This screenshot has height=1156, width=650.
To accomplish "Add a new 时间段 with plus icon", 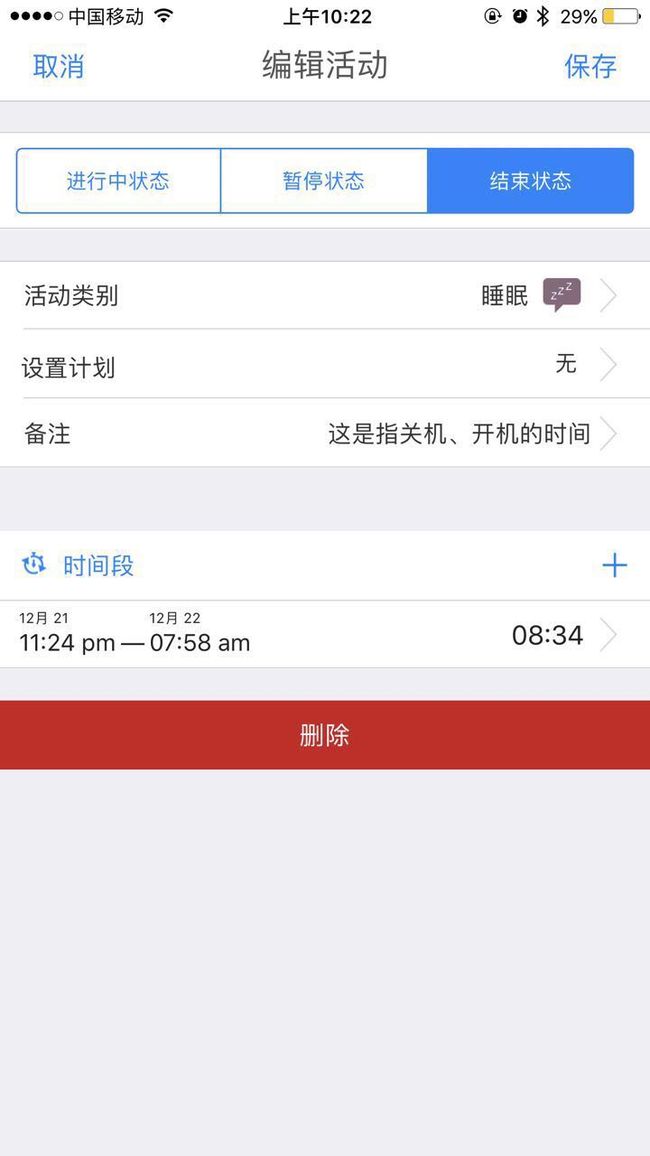I will click(614, 565).
